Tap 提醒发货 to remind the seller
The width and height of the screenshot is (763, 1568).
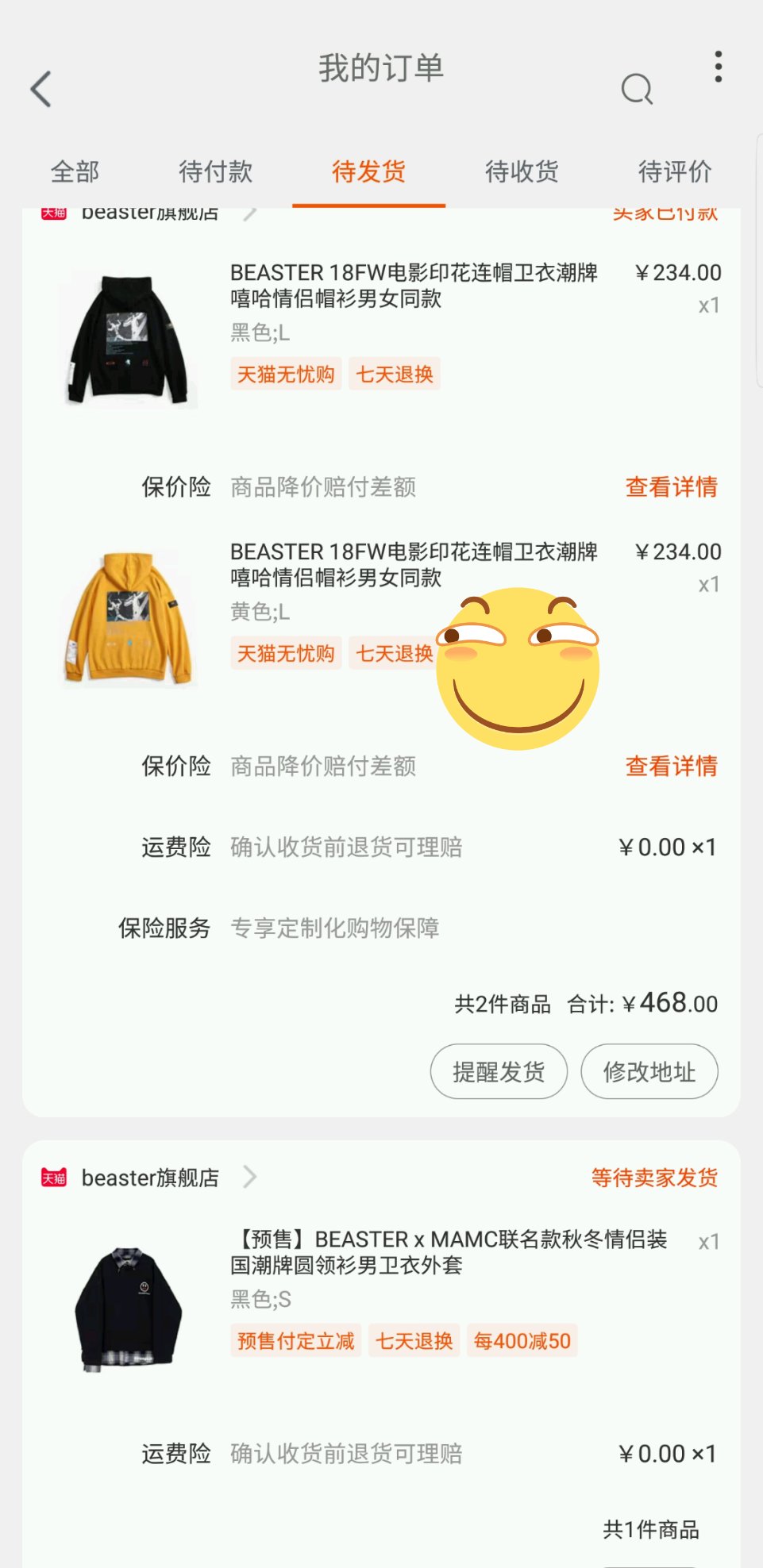[499, 1071]
